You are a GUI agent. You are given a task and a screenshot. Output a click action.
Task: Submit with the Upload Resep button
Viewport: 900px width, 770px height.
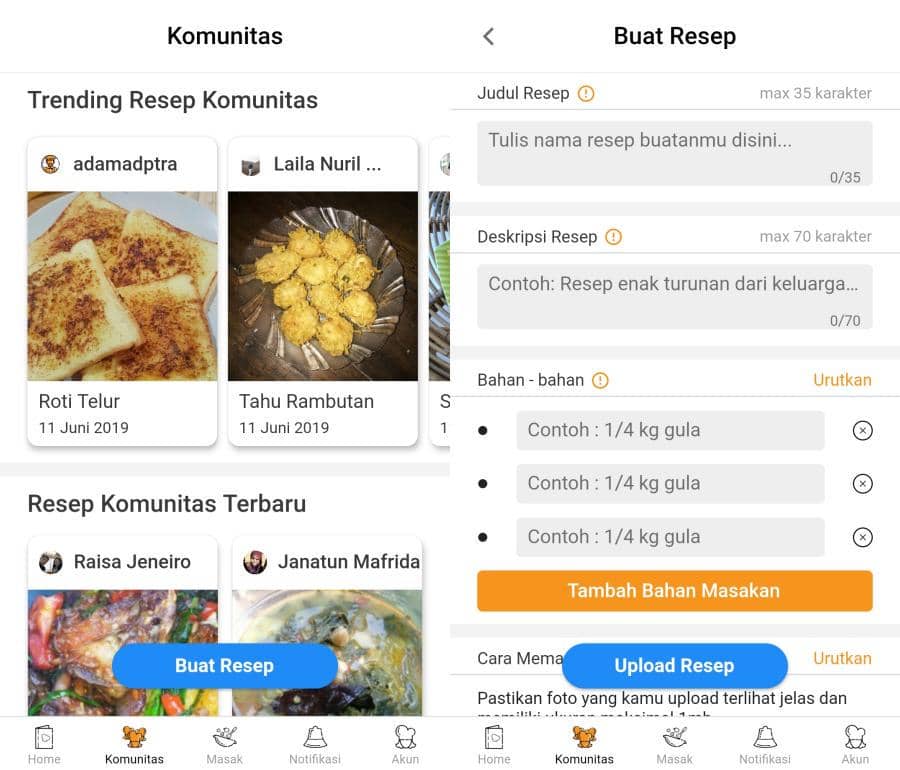pos(674,666)
